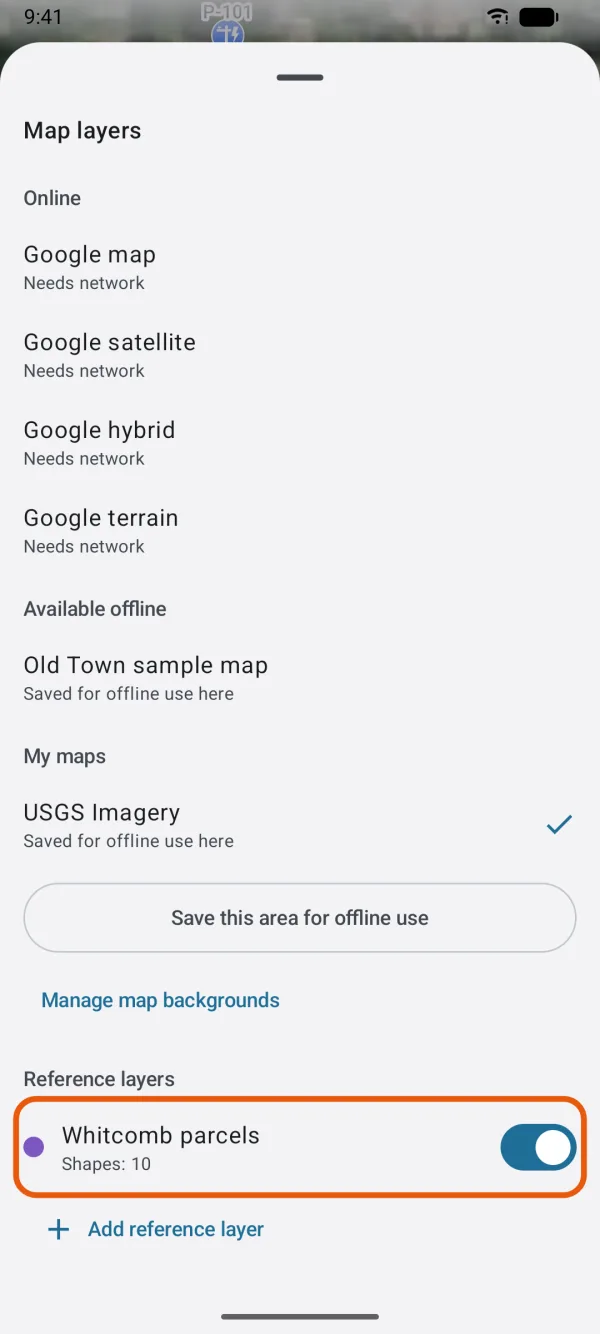Choose Google satellite as background
Viewport: 600px width, 1334px height.
[x=300, y=356]
